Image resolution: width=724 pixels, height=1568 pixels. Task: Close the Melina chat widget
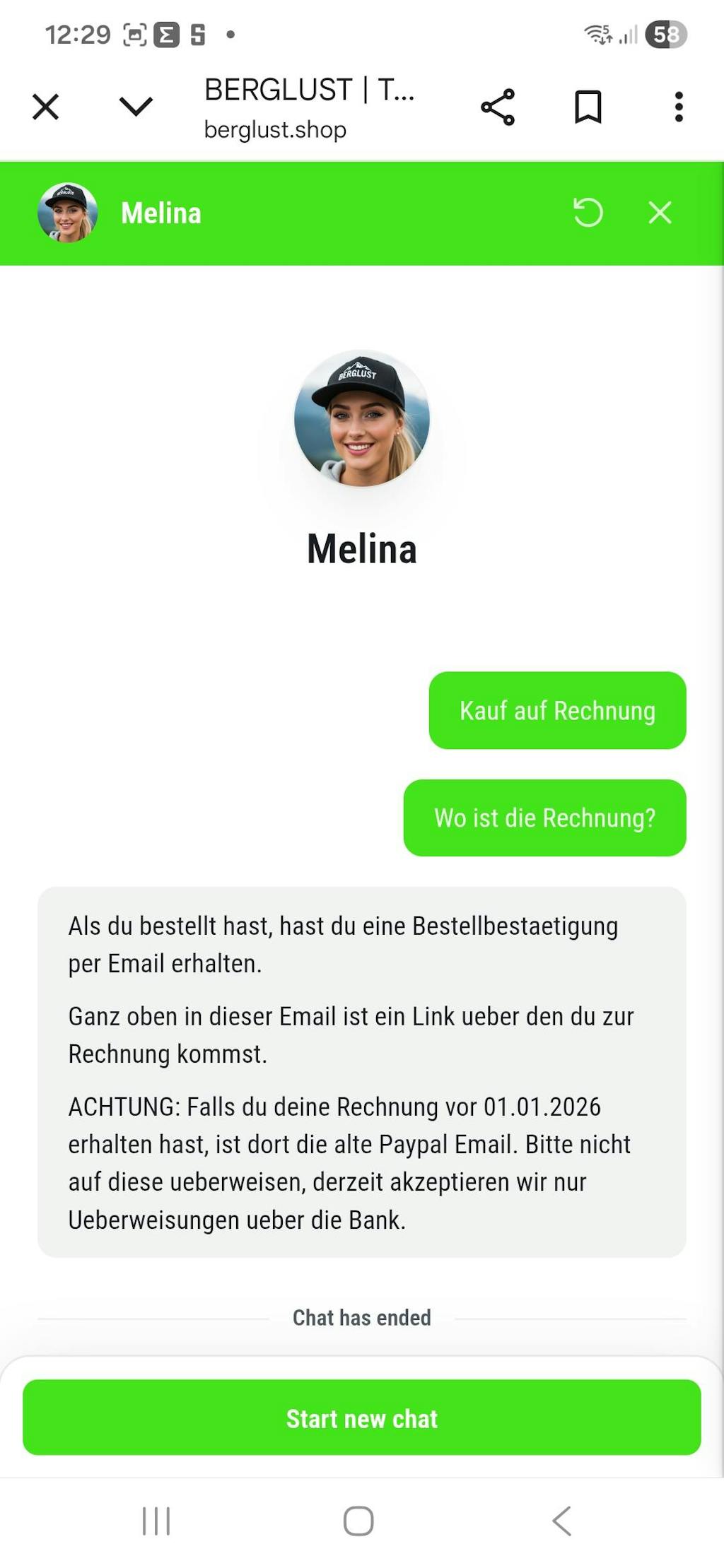pos(660,213)
